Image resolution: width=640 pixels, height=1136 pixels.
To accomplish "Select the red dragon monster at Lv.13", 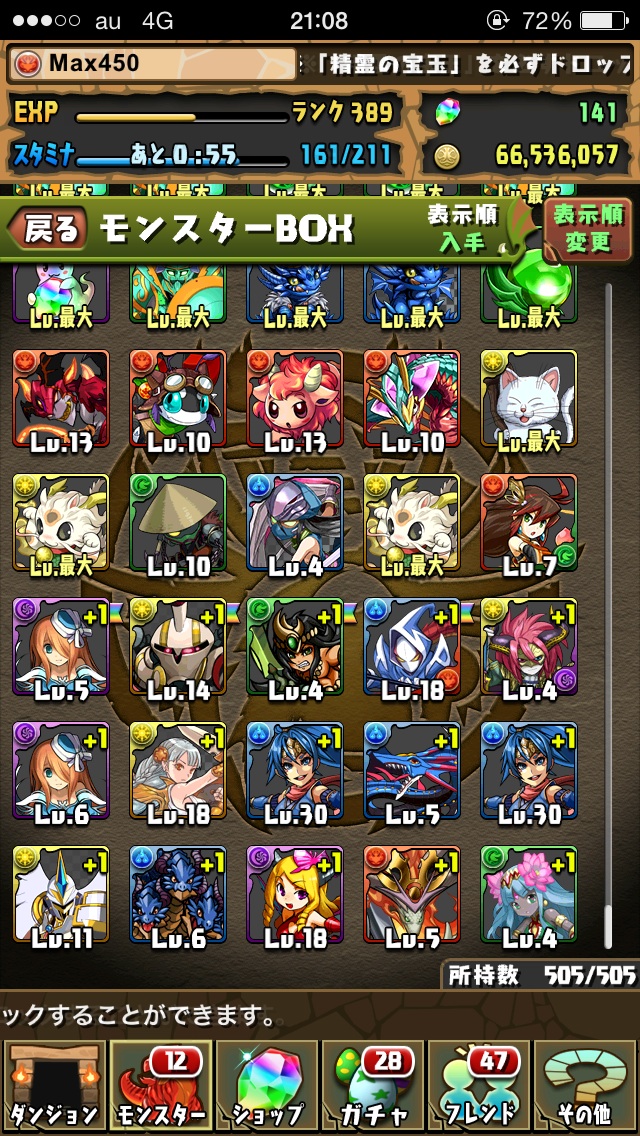I will [61, 400].
